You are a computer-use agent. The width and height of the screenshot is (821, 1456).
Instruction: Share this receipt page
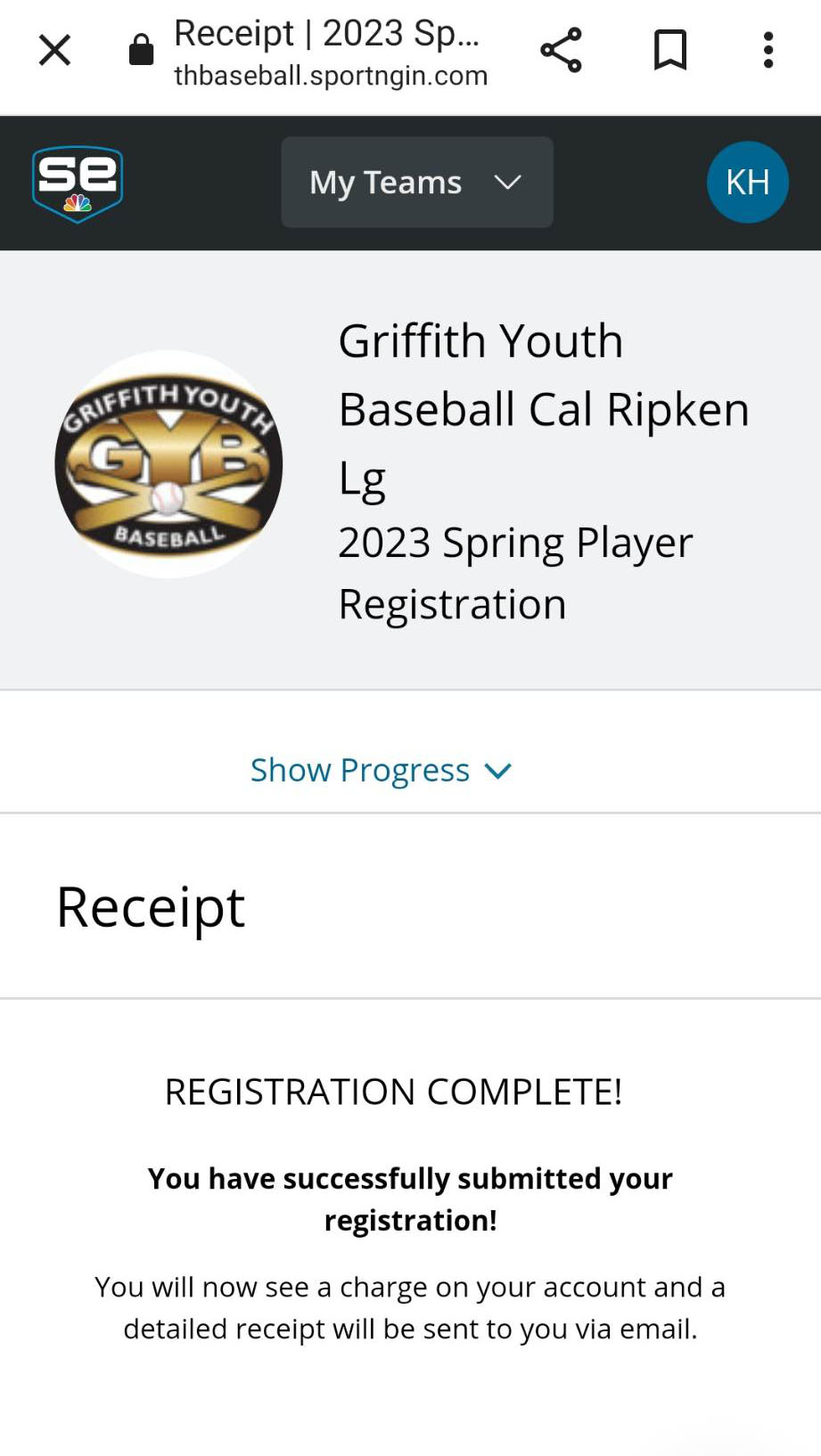(x=561, y=50)
